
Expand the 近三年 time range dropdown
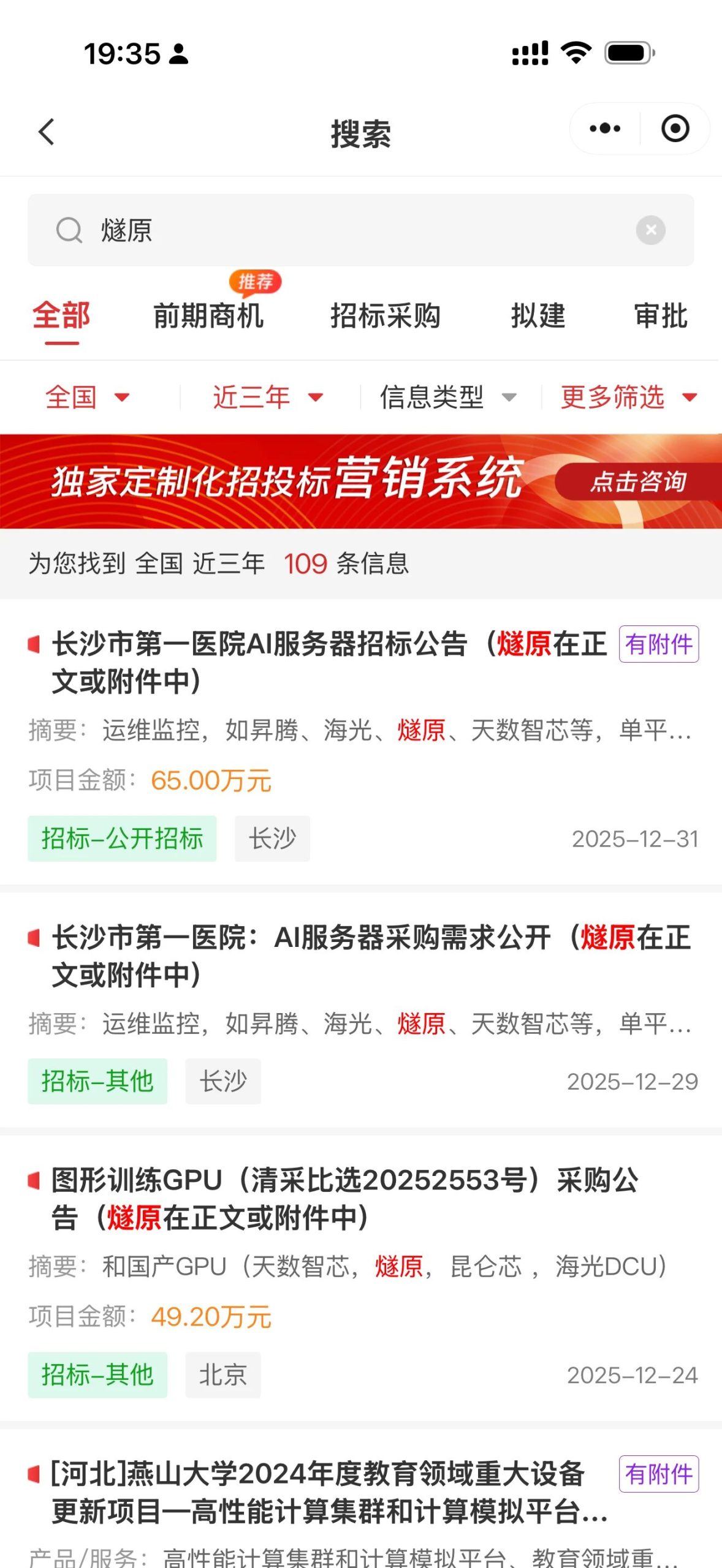pyautogui.click(x=267, y=396)
